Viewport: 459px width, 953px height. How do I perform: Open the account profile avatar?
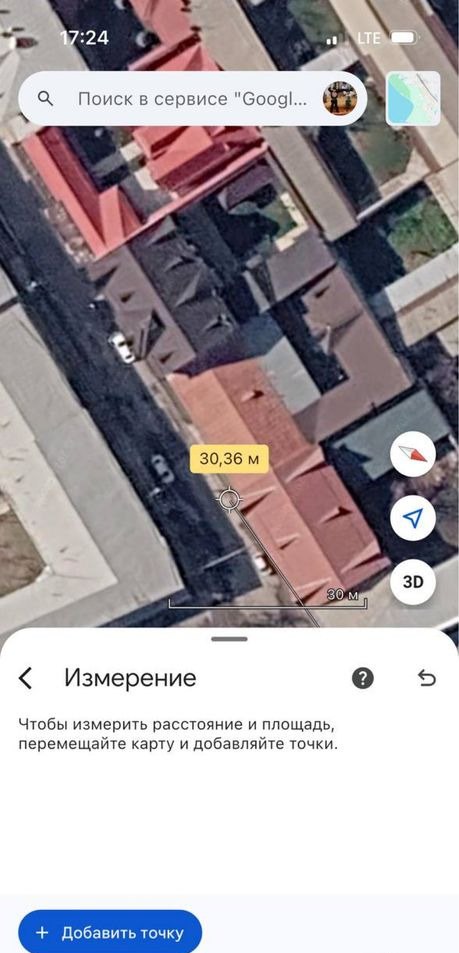point(340,98)
